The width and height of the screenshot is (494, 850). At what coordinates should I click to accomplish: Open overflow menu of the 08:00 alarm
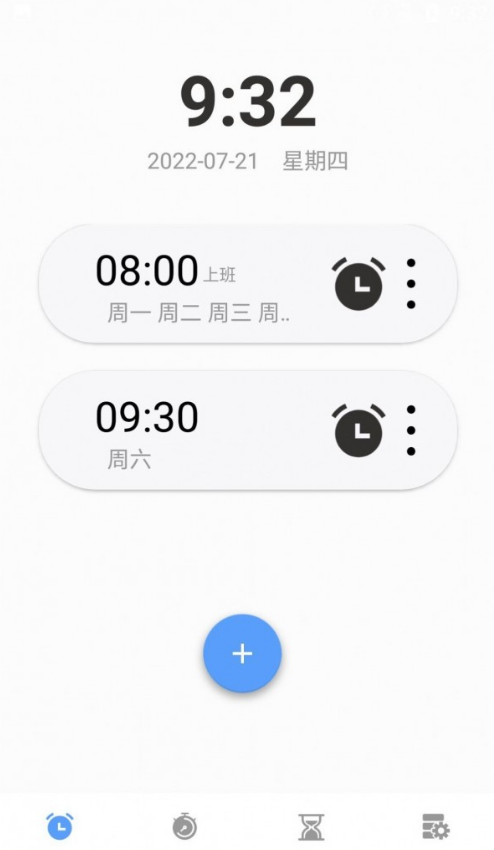click(x=411, y=284)
